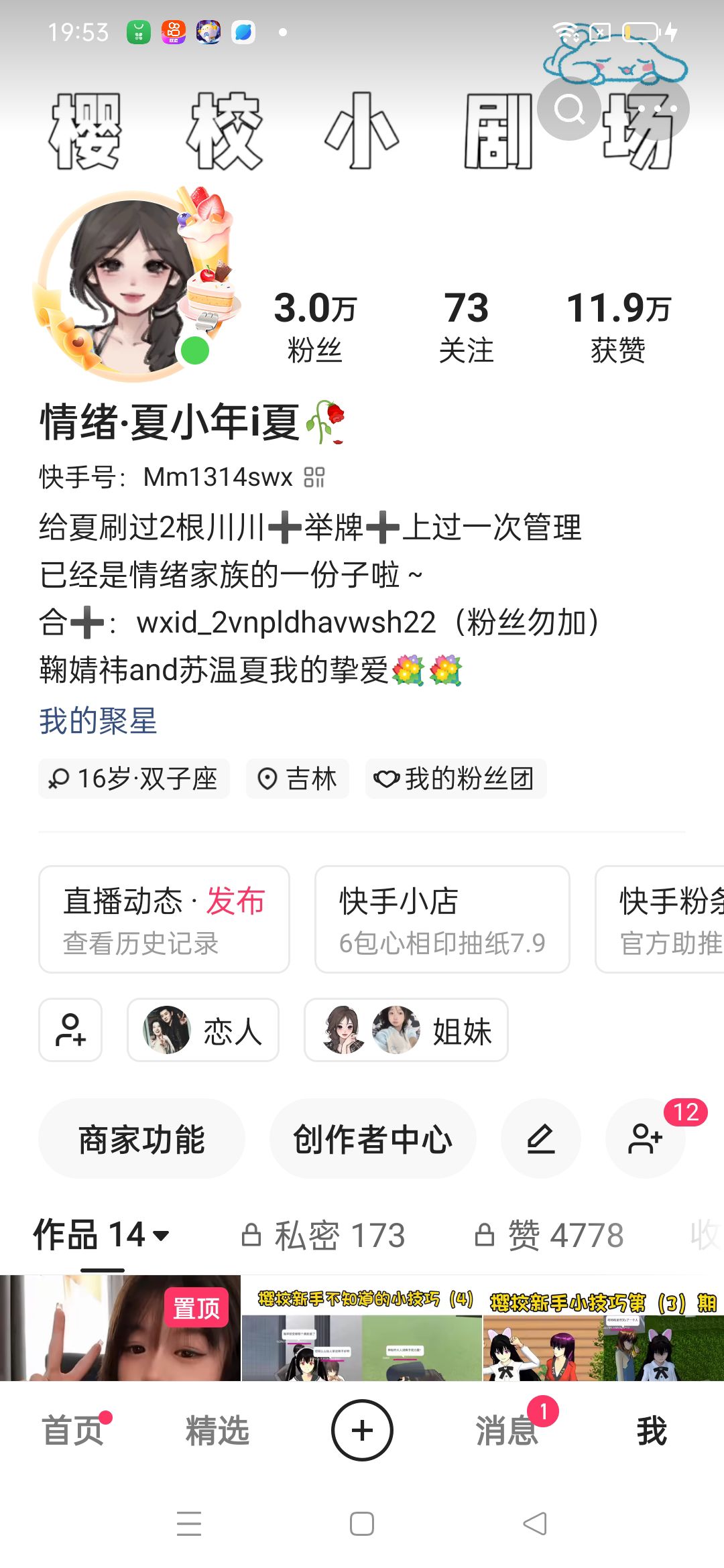Open the 直播动态 history card

pos(164,919)
